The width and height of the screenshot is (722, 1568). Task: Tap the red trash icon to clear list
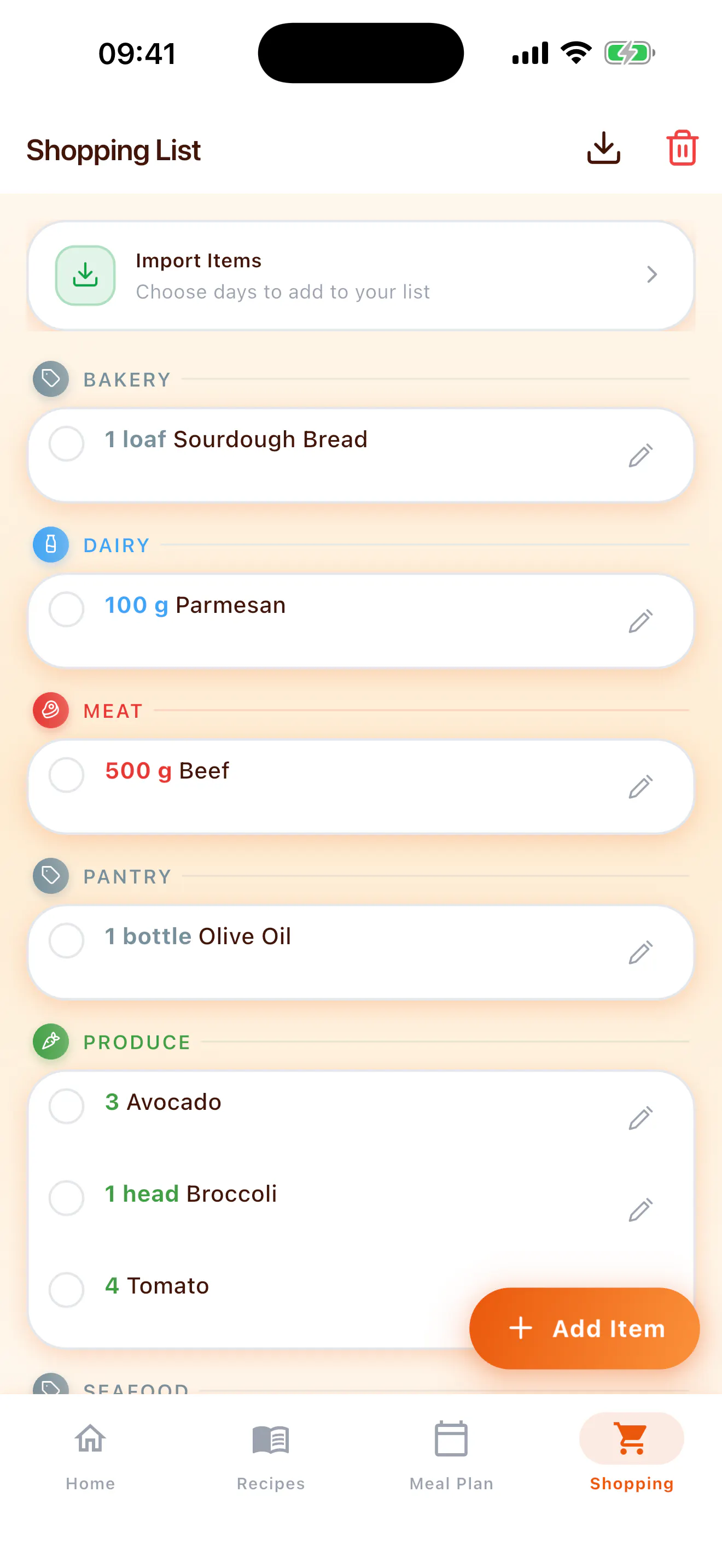(682, 148)
